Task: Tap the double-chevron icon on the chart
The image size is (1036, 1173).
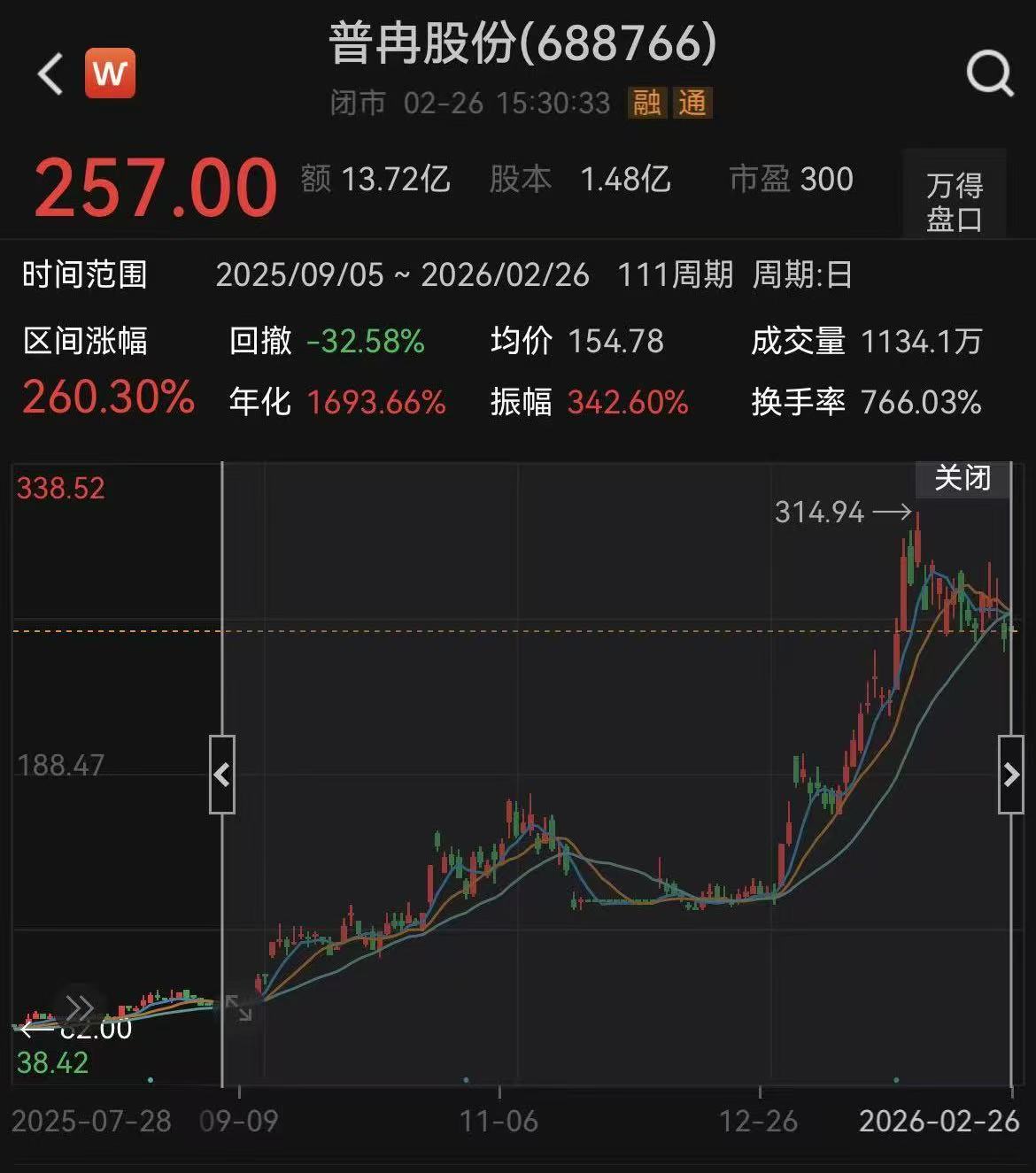Action: [80, 1007]
